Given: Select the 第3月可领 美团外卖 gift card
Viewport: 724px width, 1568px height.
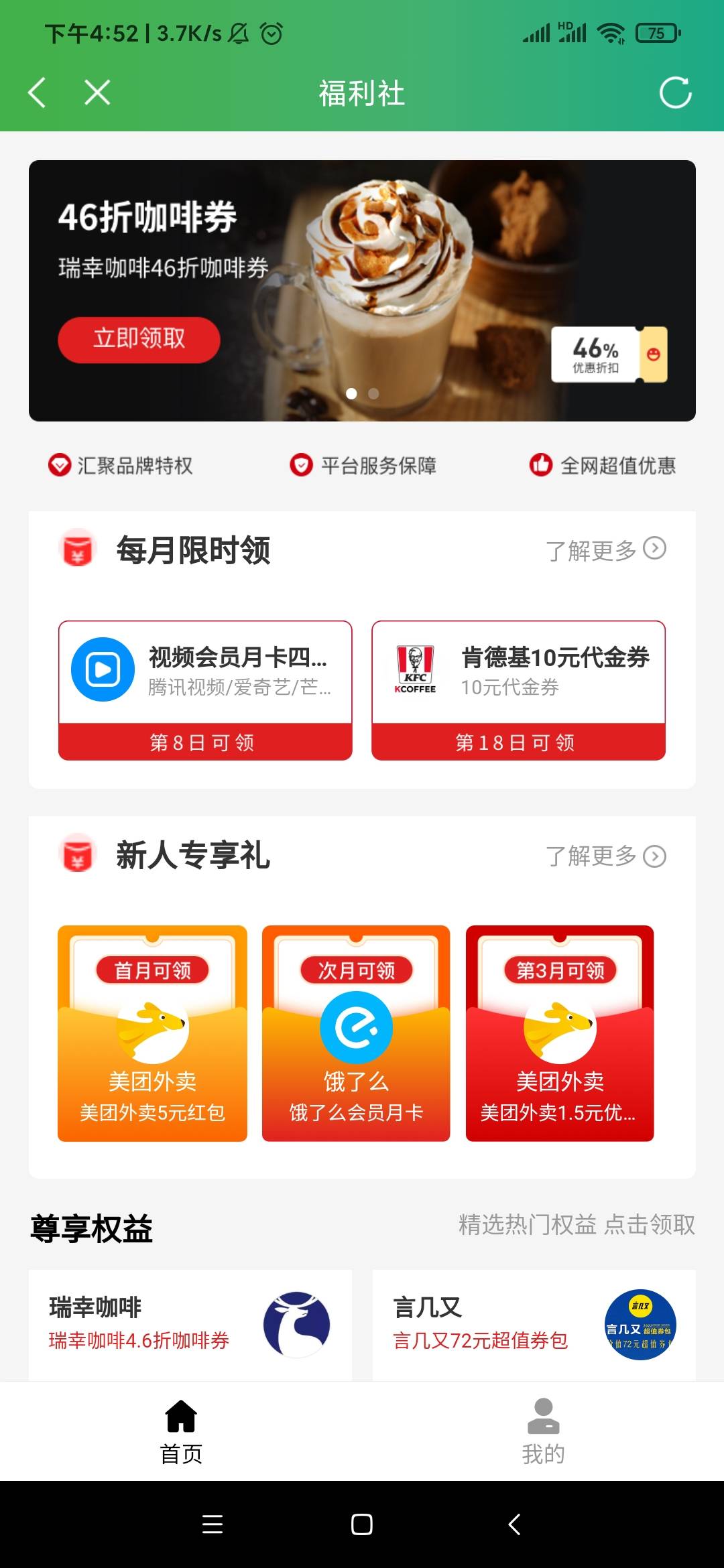Looking at the screenshot, I should click(560, 1033).
